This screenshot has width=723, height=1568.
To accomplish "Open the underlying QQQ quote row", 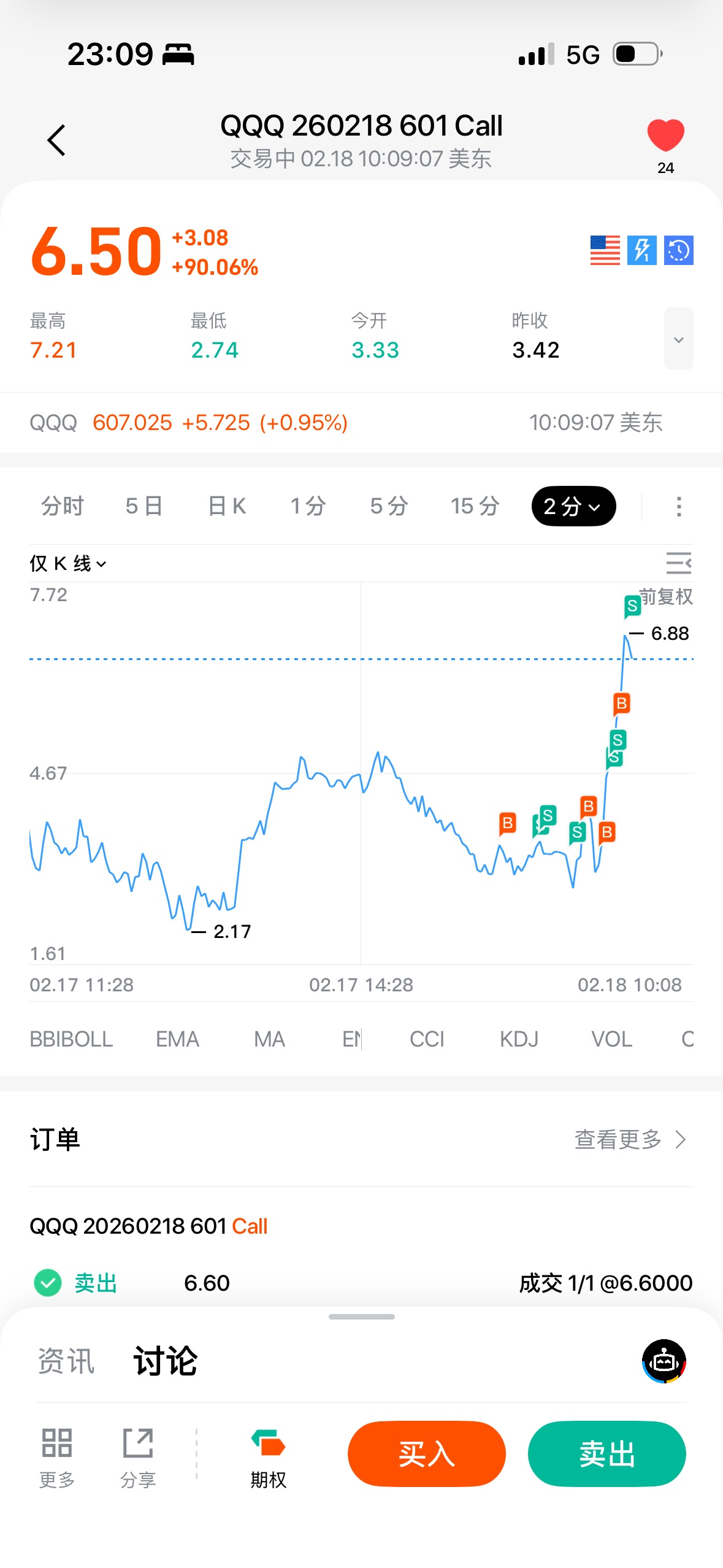I will click(x=343, y=423).
